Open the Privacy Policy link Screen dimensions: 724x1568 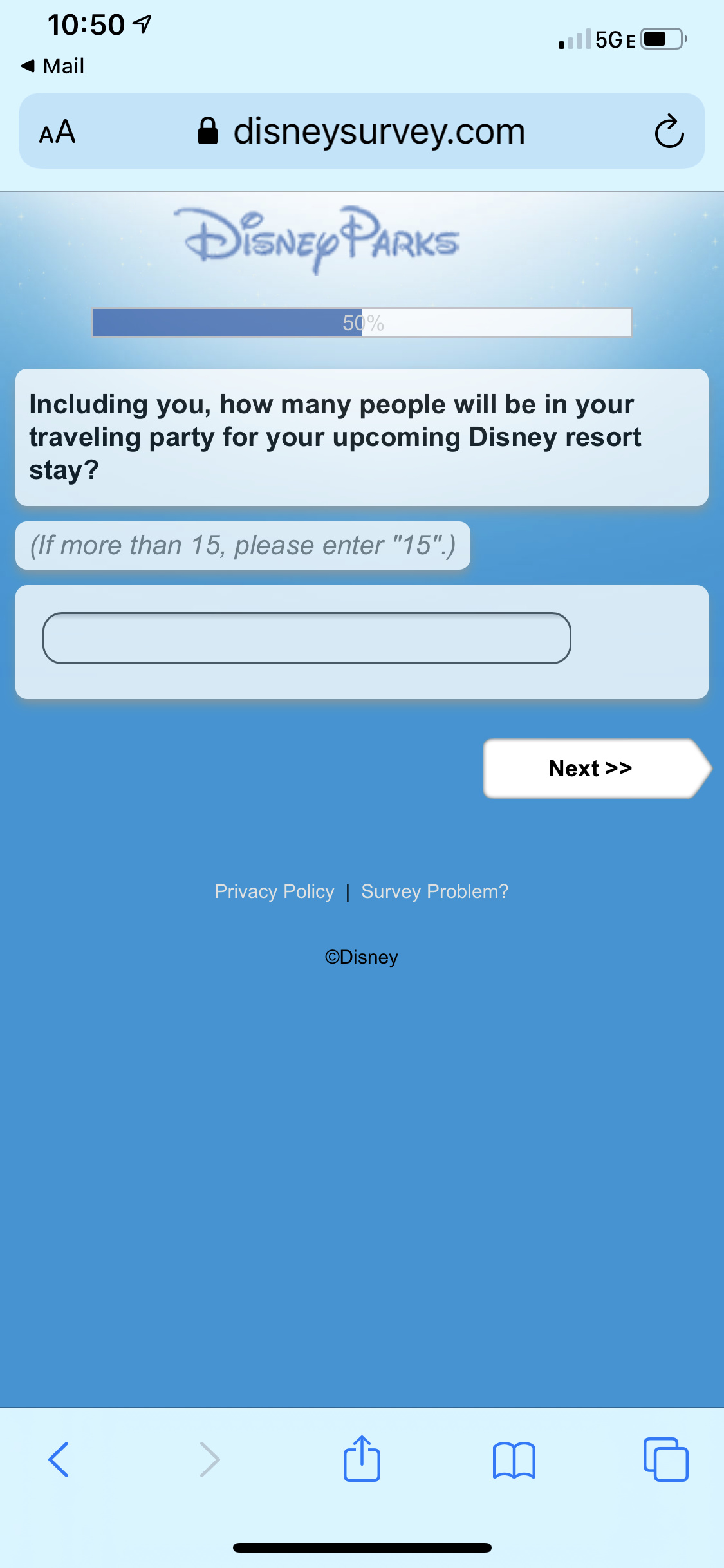tap(274, 891)
